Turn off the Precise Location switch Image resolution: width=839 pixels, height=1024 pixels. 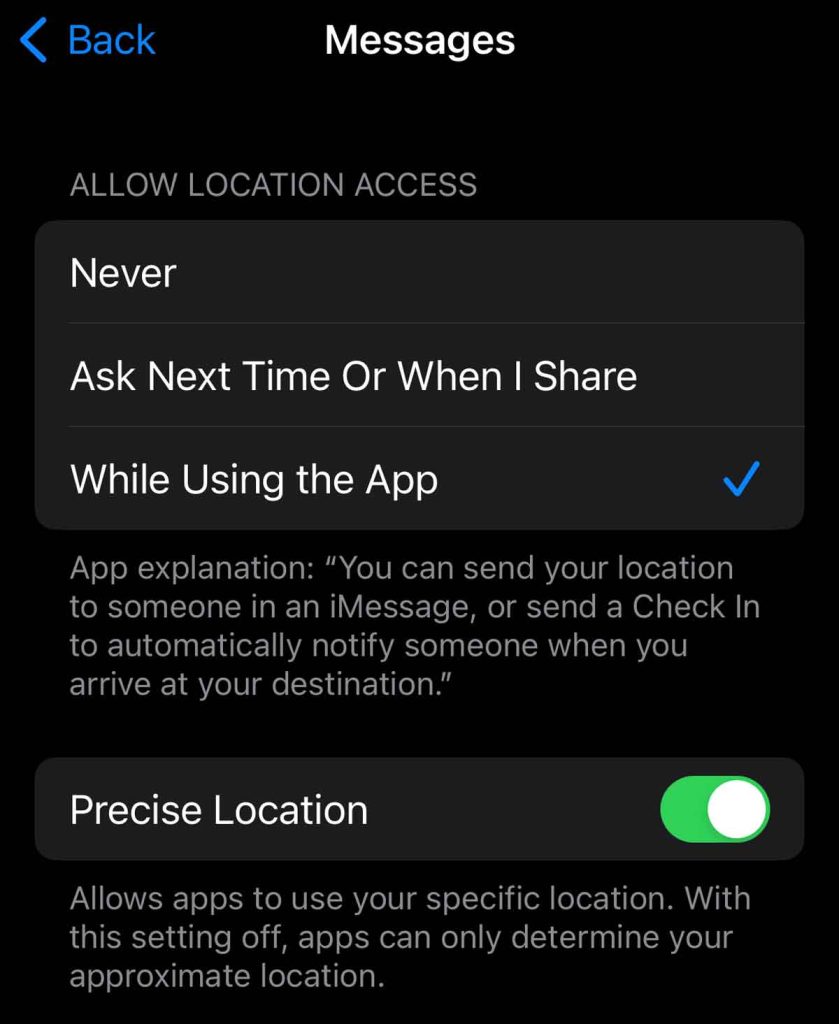click(x=714, y=809)
